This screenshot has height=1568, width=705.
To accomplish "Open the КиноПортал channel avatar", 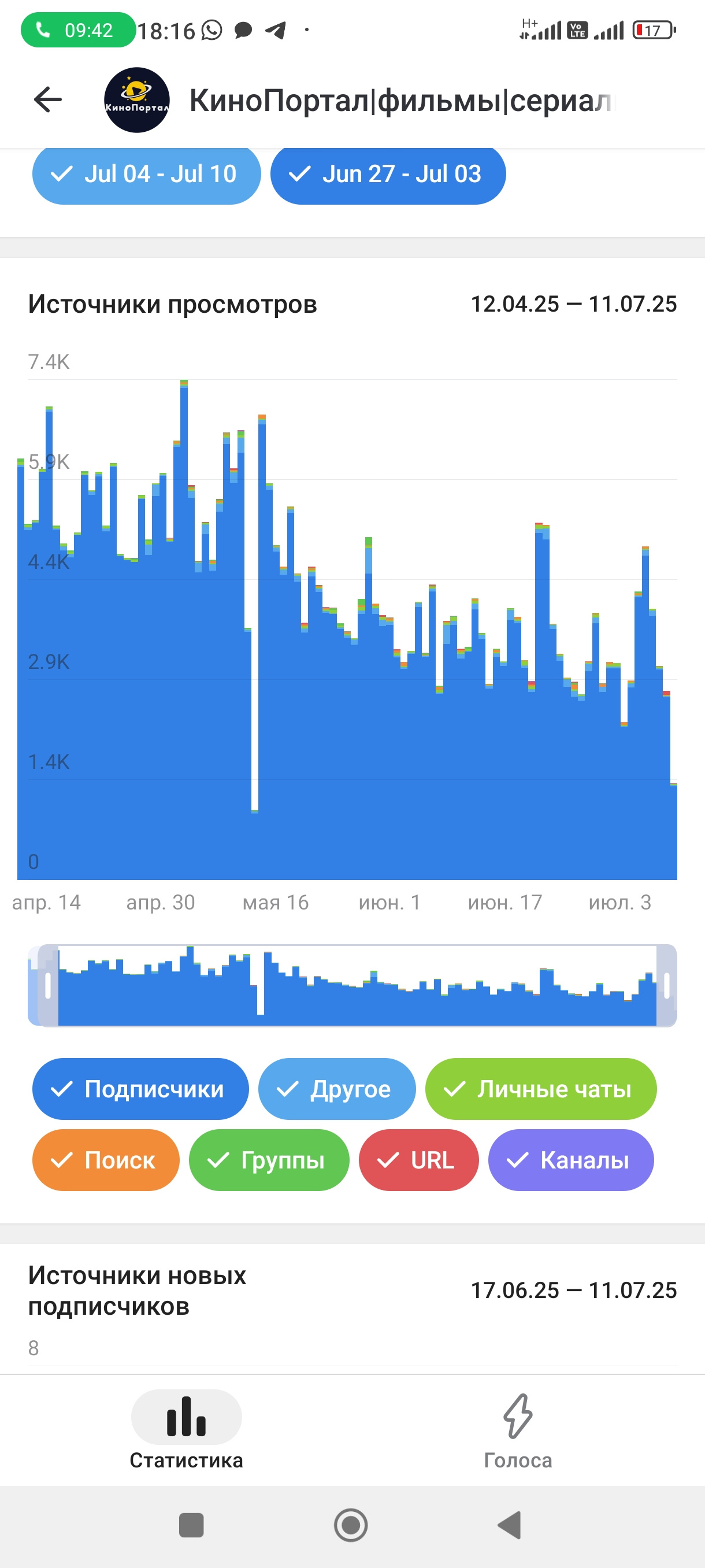I will coord(137,100).
